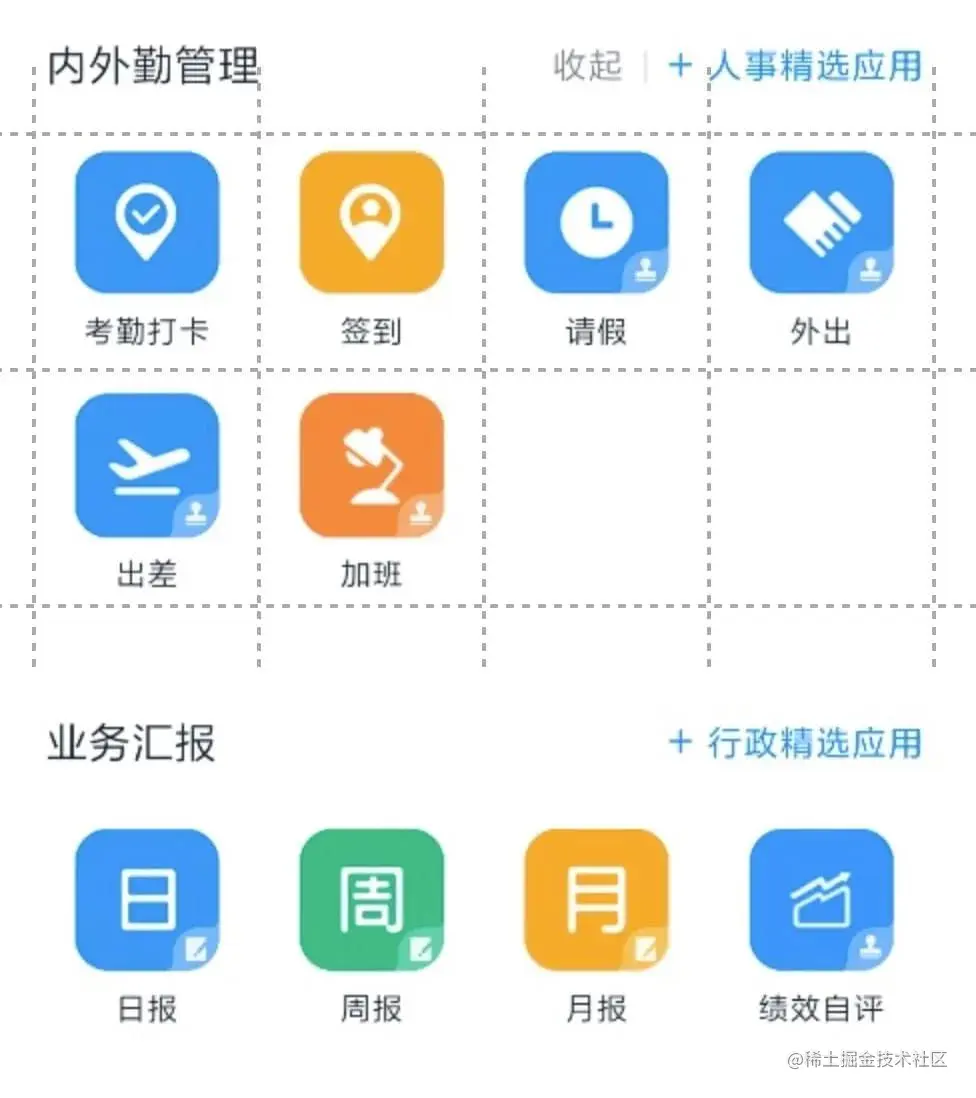976x1098 pixels.
Task: Collapse the 内外勤管理 section with 收起
Action: 587,66
